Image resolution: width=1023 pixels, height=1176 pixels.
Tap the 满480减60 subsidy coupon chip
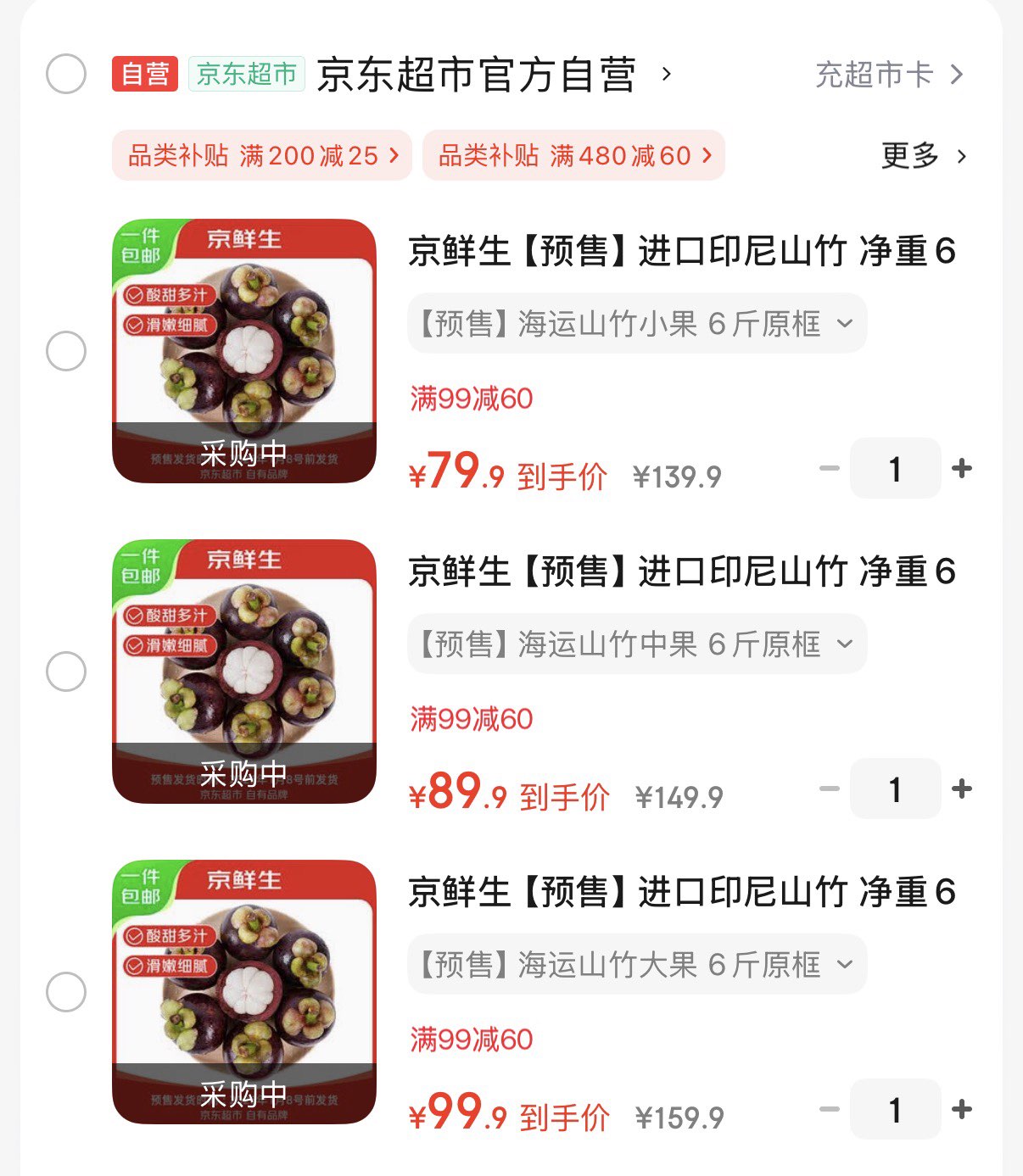click(573, 155)
